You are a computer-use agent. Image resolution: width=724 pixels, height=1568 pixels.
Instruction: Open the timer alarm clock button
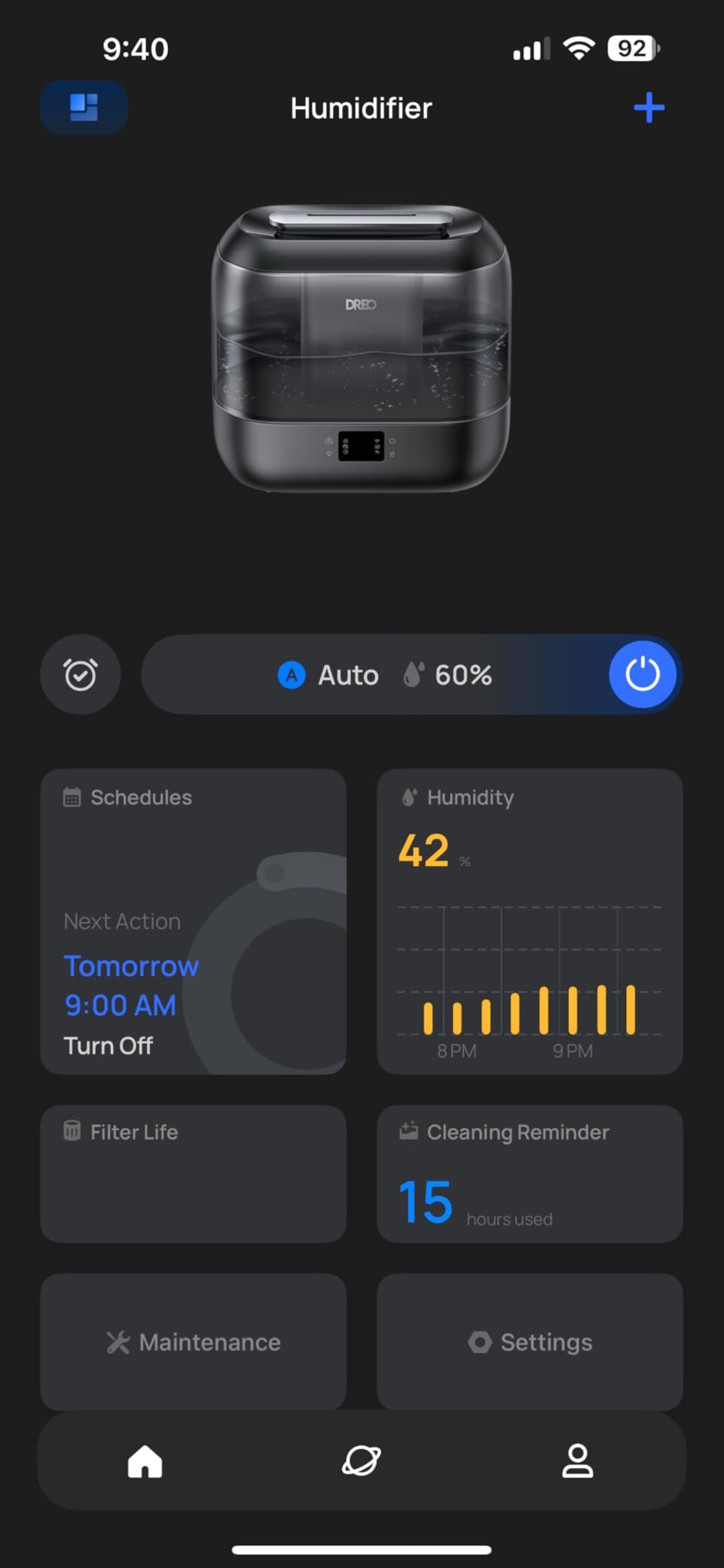[81, 675]
